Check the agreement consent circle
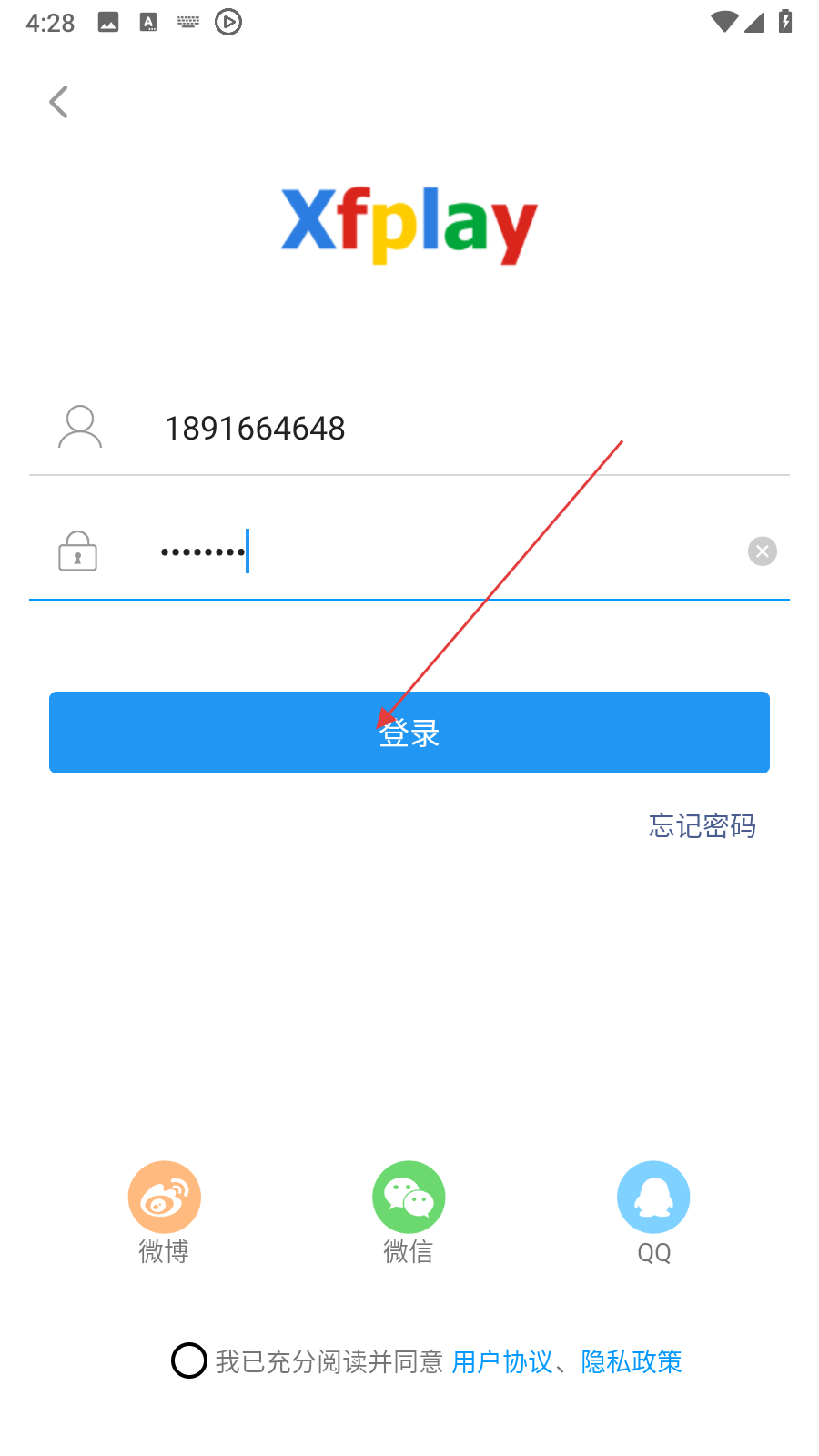 [x=189, y=1361]
